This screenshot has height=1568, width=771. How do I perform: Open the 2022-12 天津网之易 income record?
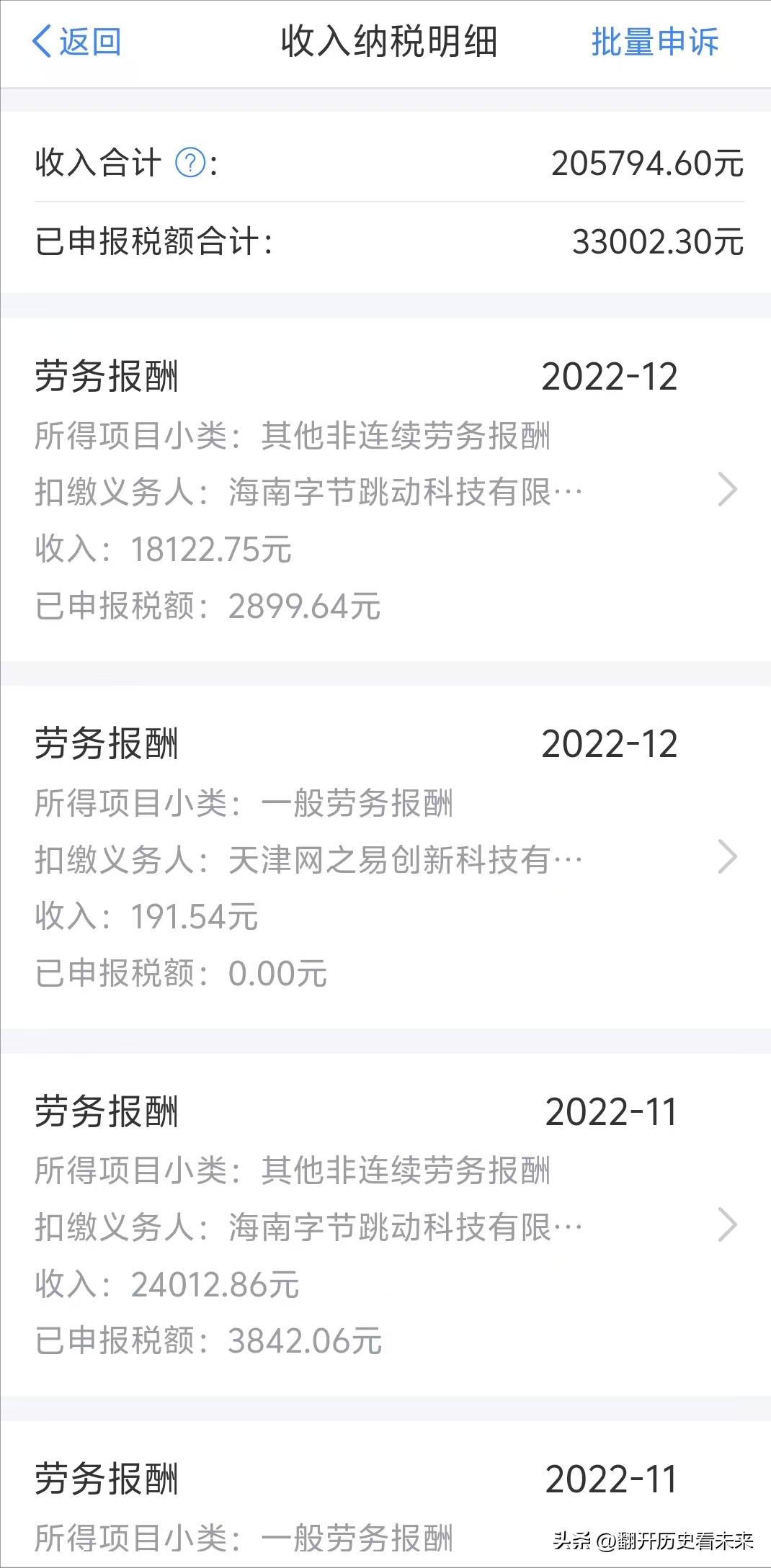[x=385, y=858]
